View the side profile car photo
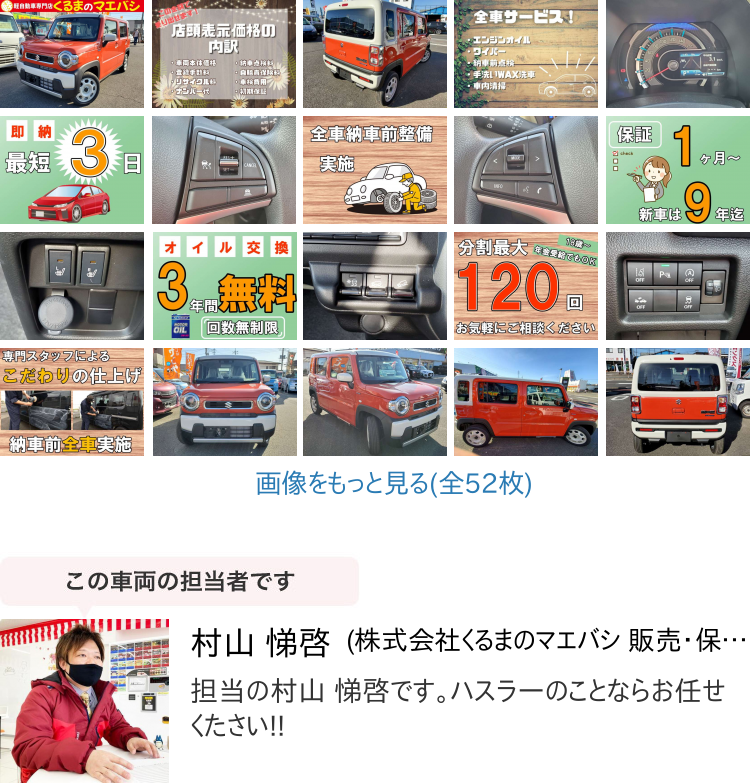 click(526, 402)
